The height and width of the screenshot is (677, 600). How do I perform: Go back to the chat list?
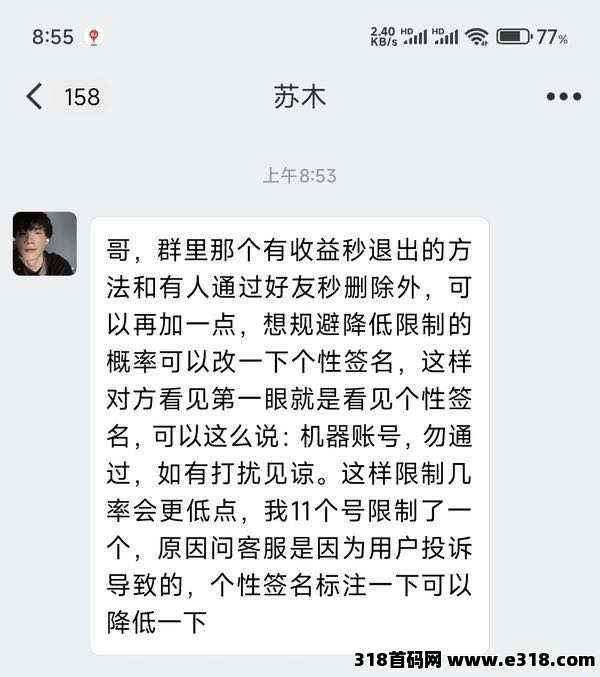[35, 97]
